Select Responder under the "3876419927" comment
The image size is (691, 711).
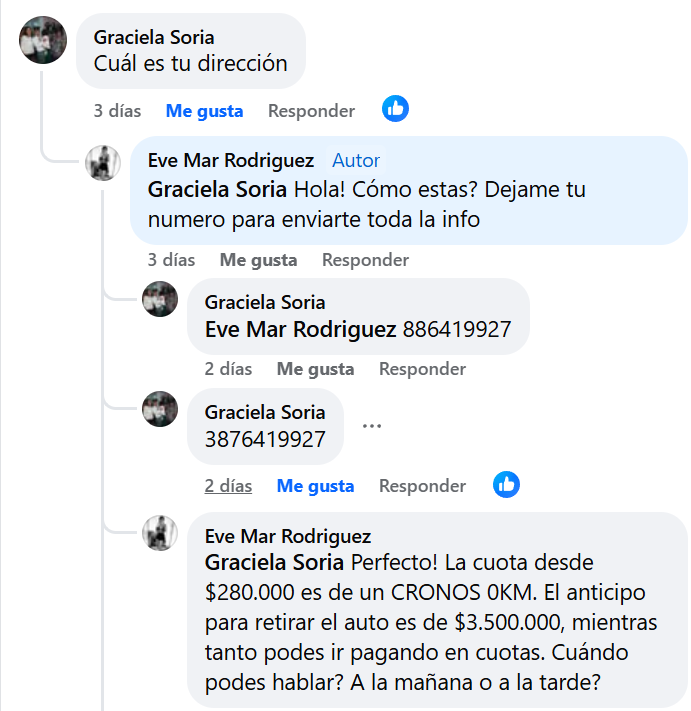(422, 486)
